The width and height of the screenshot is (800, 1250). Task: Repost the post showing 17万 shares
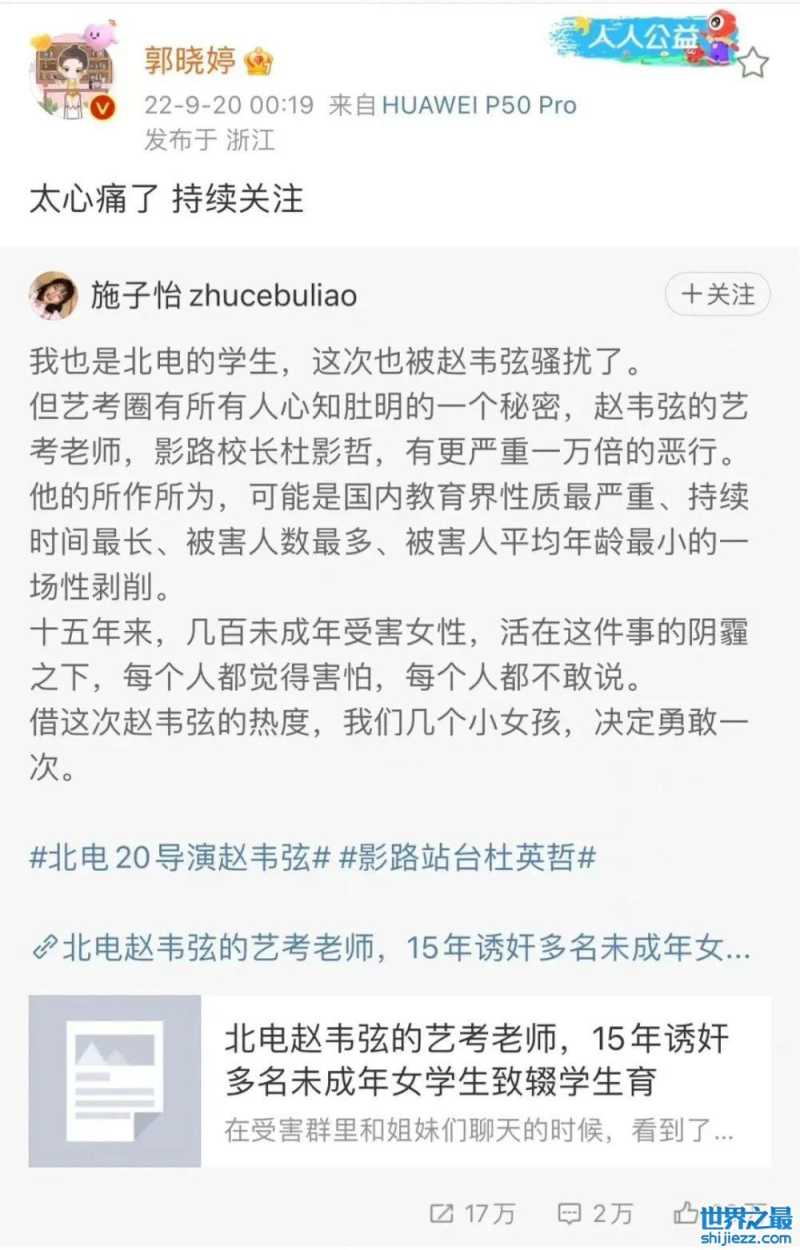pos(472,1214)
